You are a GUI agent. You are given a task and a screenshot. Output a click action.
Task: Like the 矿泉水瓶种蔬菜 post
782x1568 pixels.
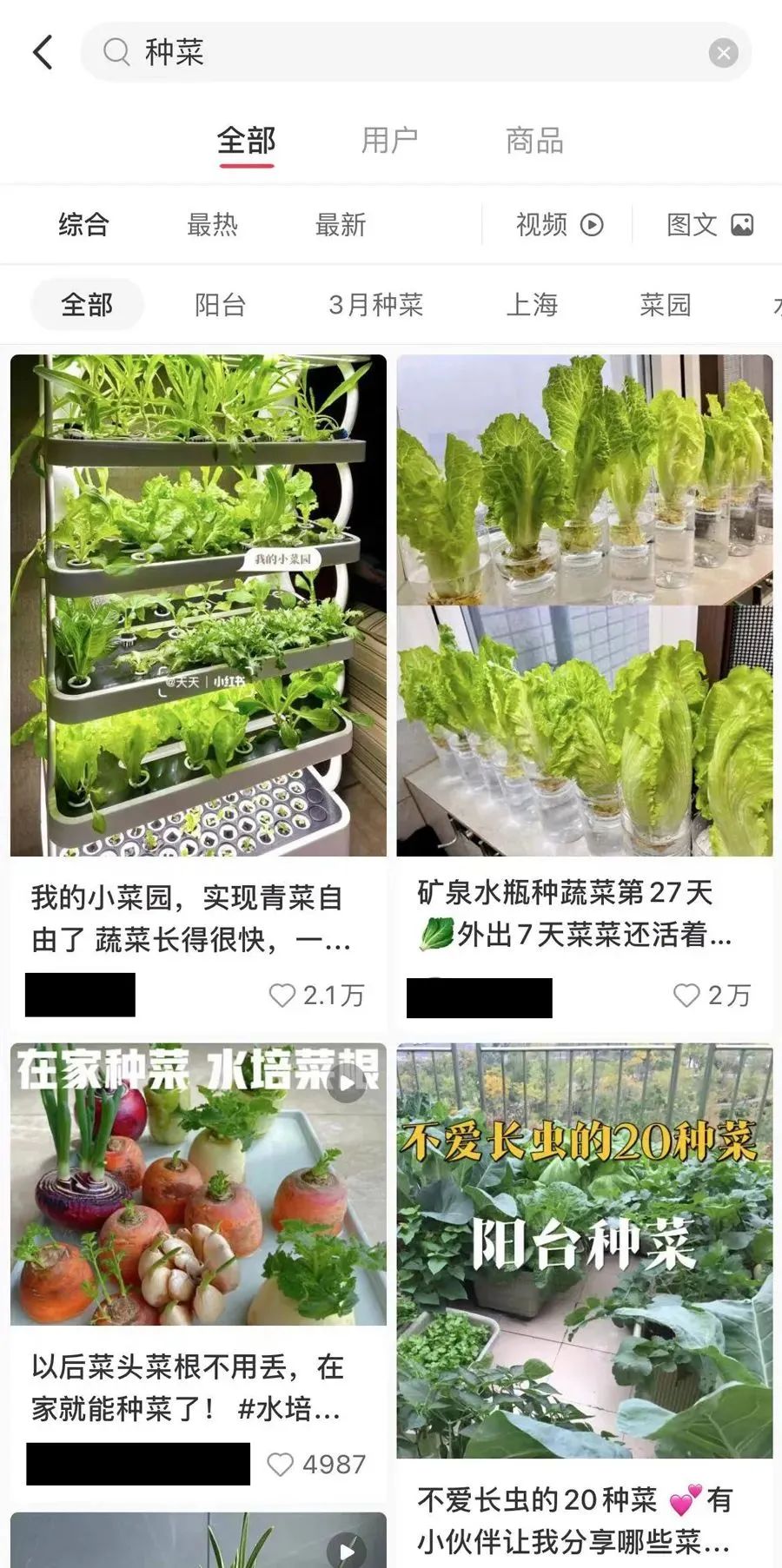pyautogui.click(x=686, y=995)
